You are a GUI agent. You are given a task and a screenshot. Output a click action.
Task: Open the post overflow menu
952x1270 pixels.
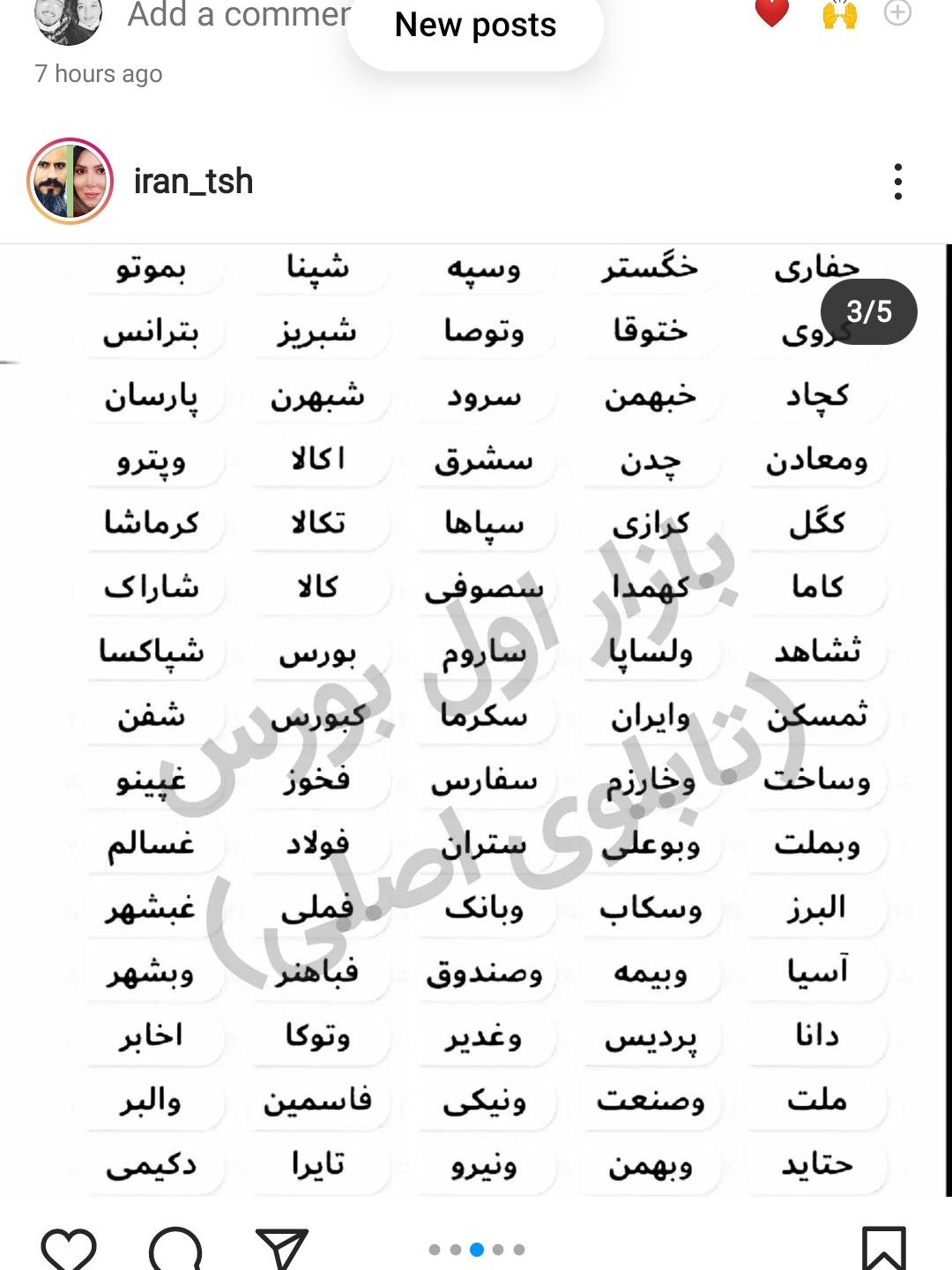point(897,182)
